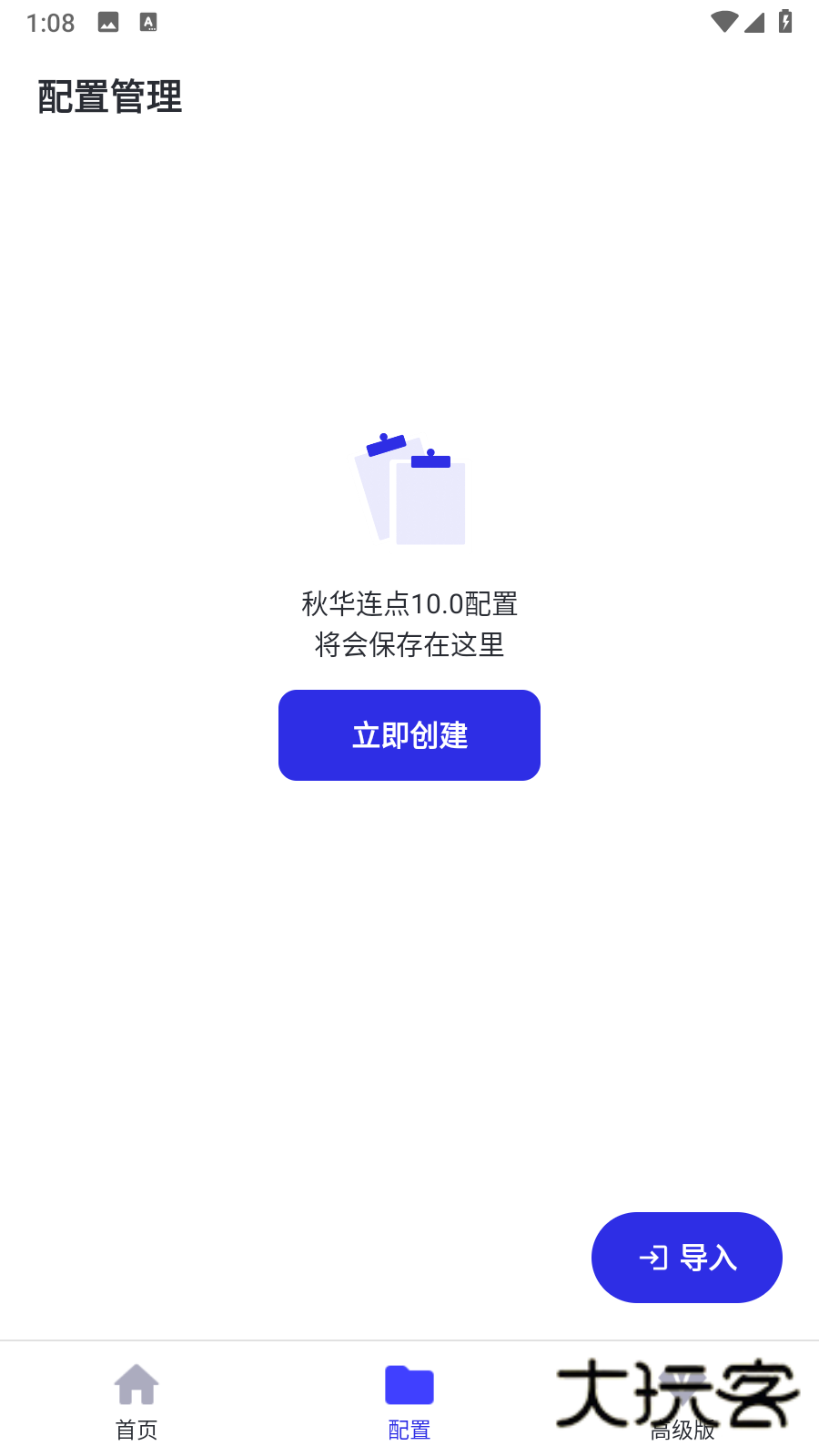Click the import arrow icon inside 导入 button
Image resolution: width=819 pixels, height=1456 pixels.
point(653,1258)
